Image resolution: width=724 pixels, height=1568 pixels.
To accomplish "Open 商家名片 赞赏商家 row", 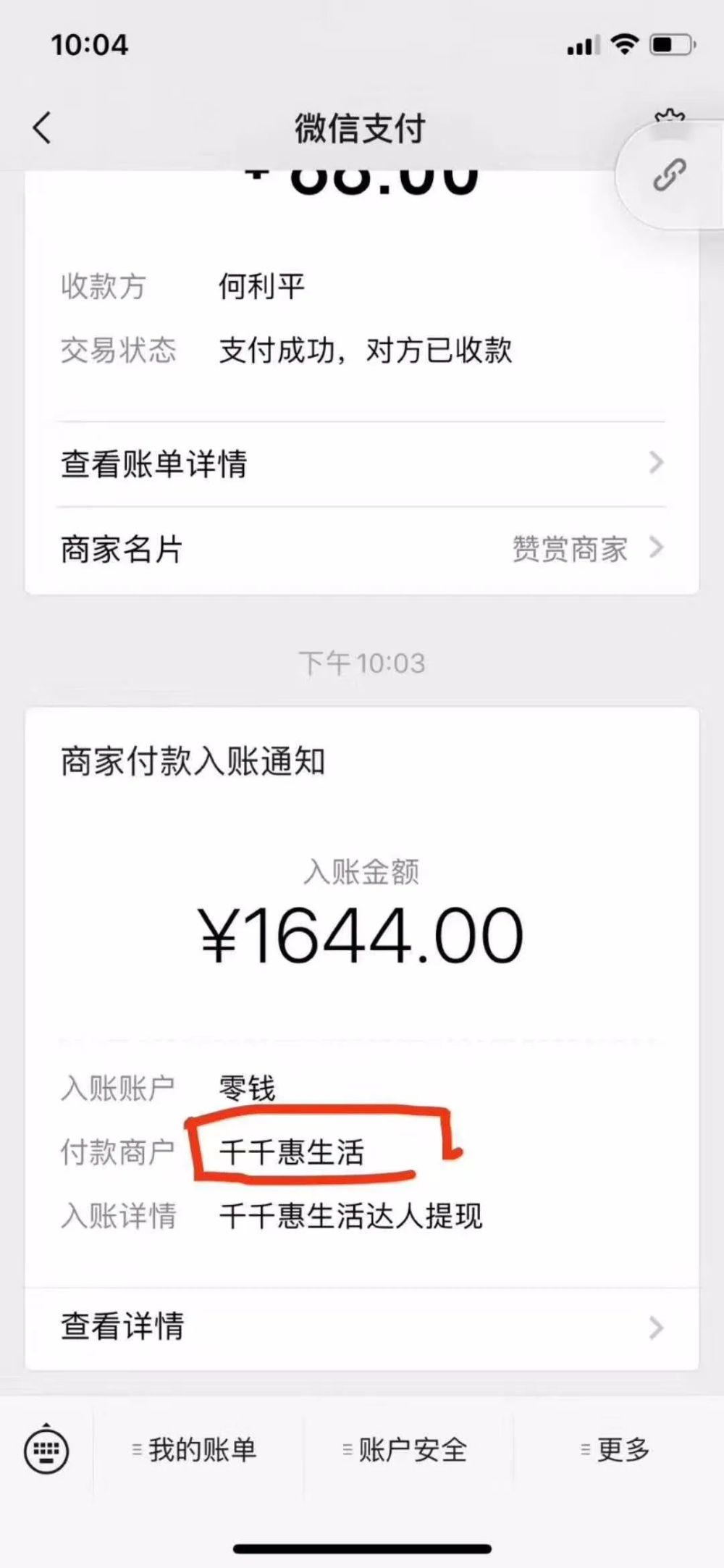I will (362, 549).
